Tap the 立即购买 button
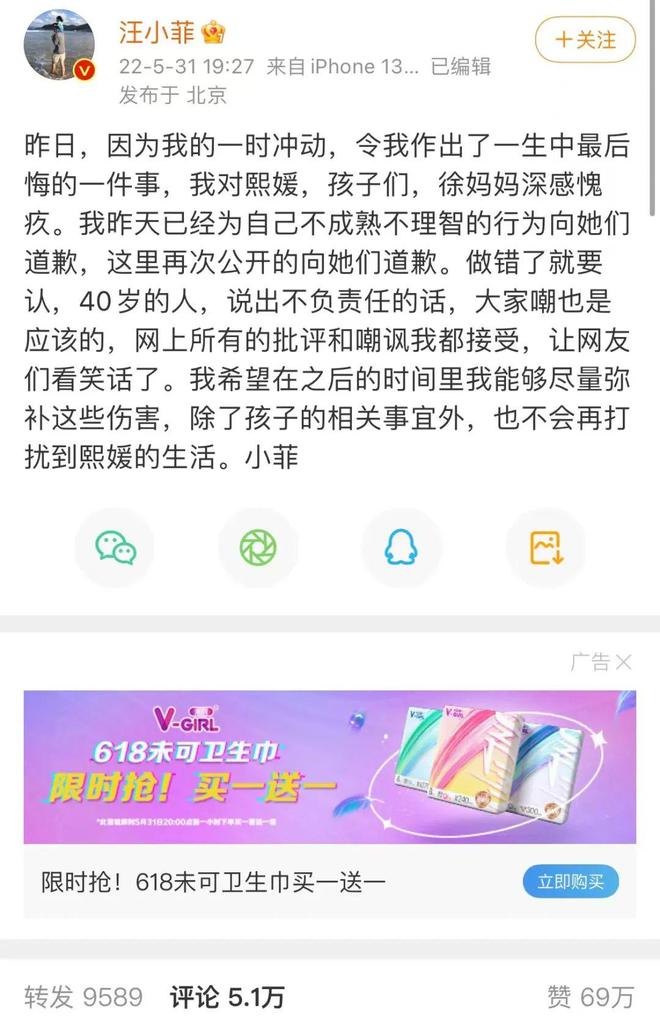Screen dimensions: 660x1019 coord(570,881)
